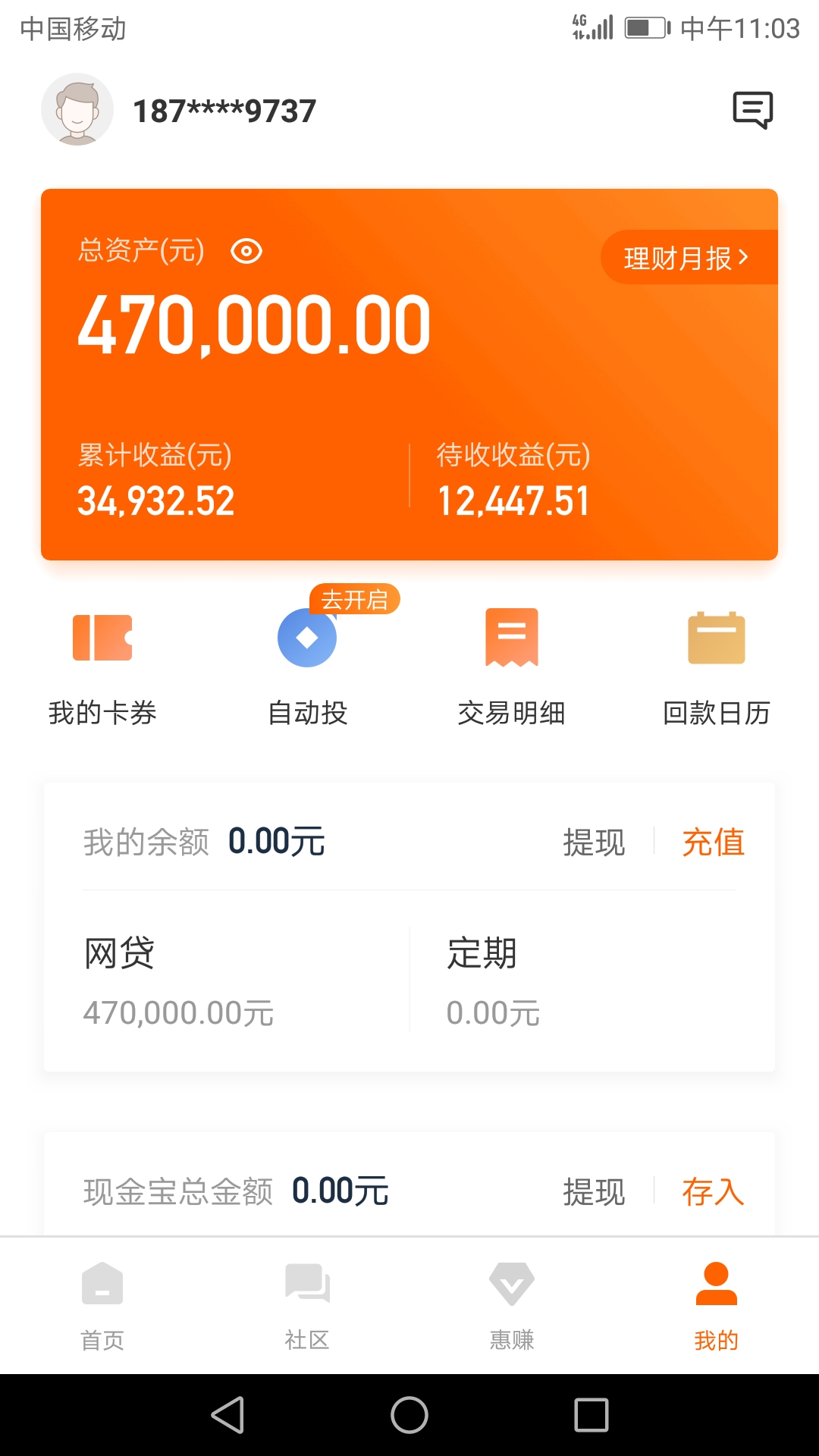Open 回款日历 repayment calendar
The height and width of the screenshot is (1456, 819).
717,667
